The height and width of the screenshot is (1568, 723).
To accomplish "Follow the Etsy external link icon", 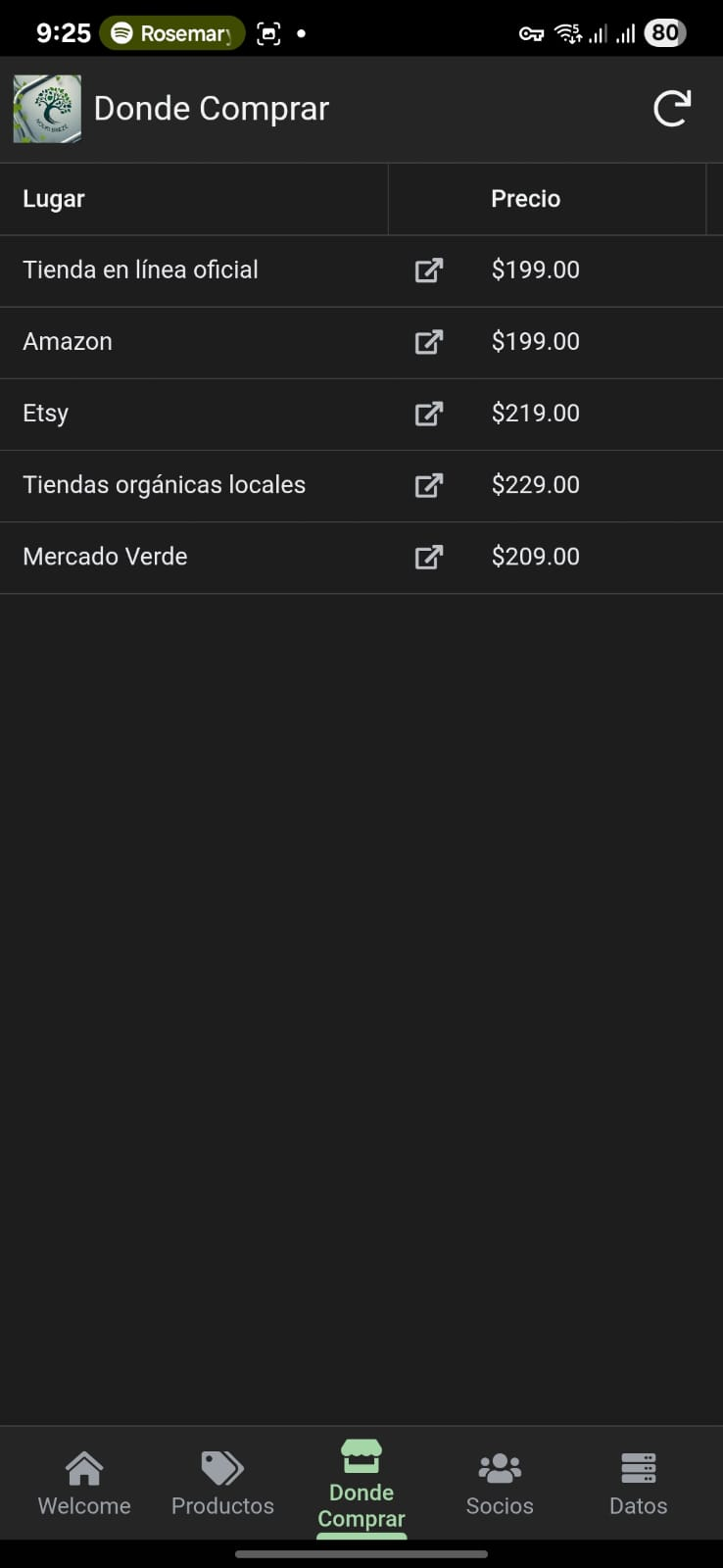I will (429, 414).
